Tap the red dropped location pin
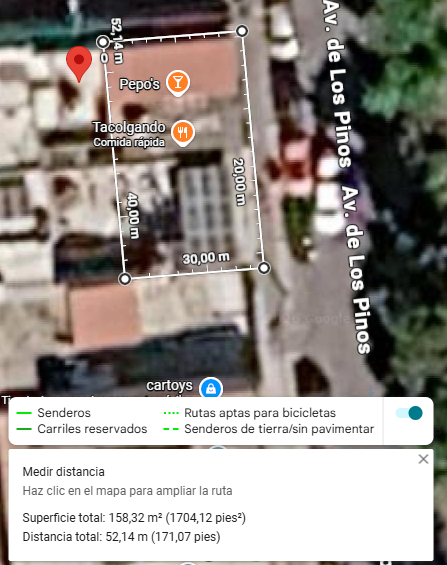This screenshot has width=447, height=565. 79,63
